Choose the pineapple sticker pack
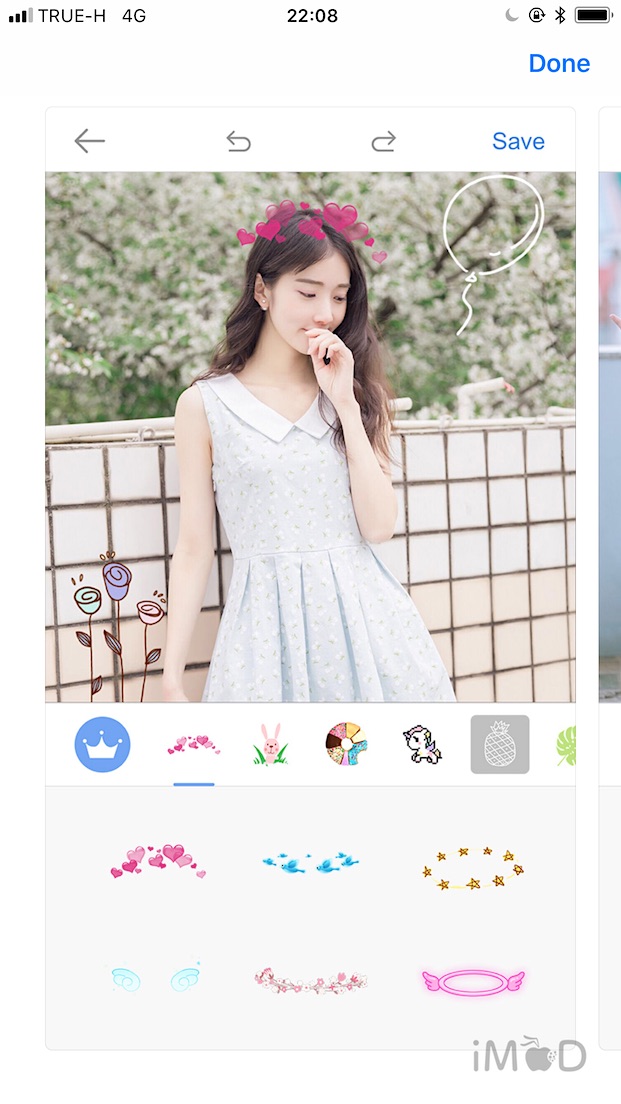This screenshot has width=621, height=1104. [x=500, y=745]
